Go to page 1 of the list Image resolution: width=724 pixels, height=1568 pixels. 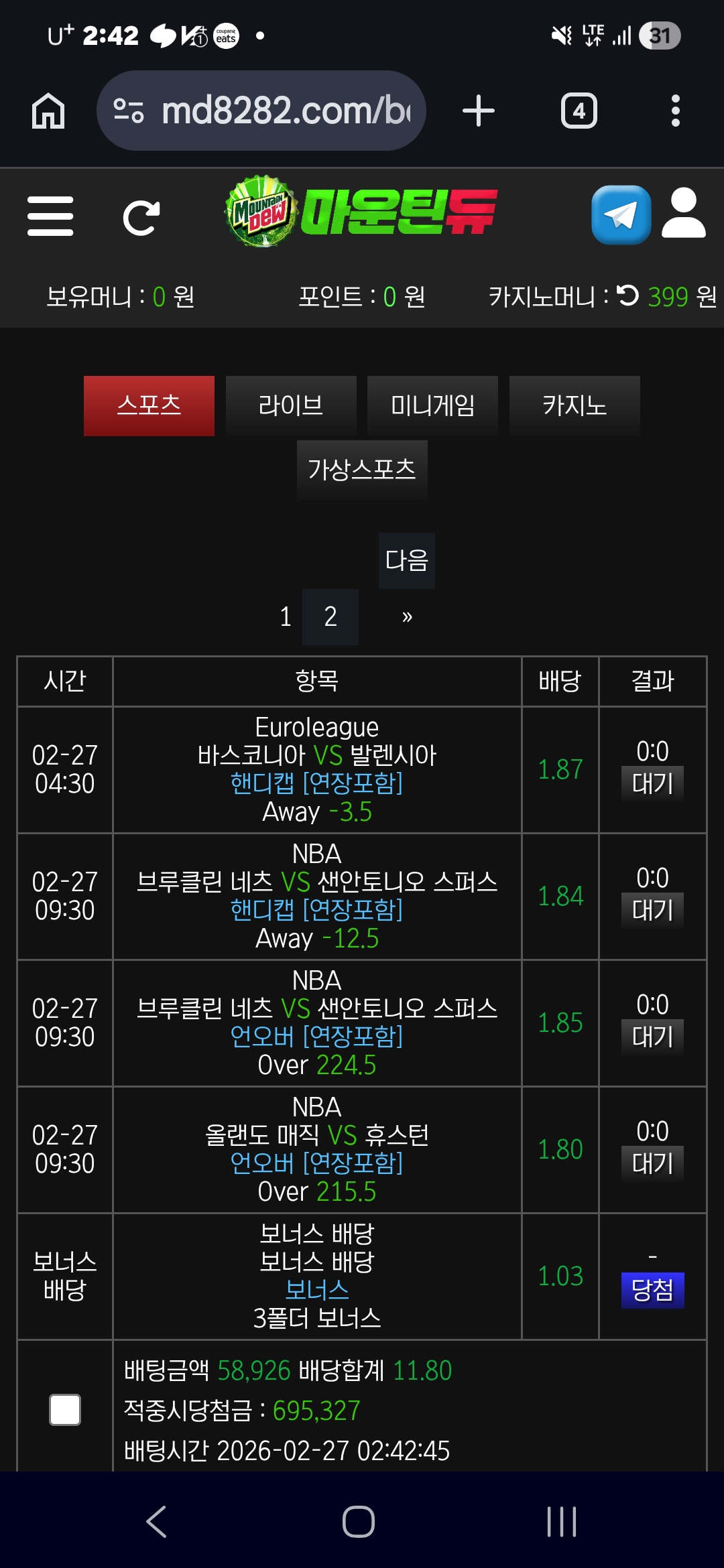[x=286, y=616]
